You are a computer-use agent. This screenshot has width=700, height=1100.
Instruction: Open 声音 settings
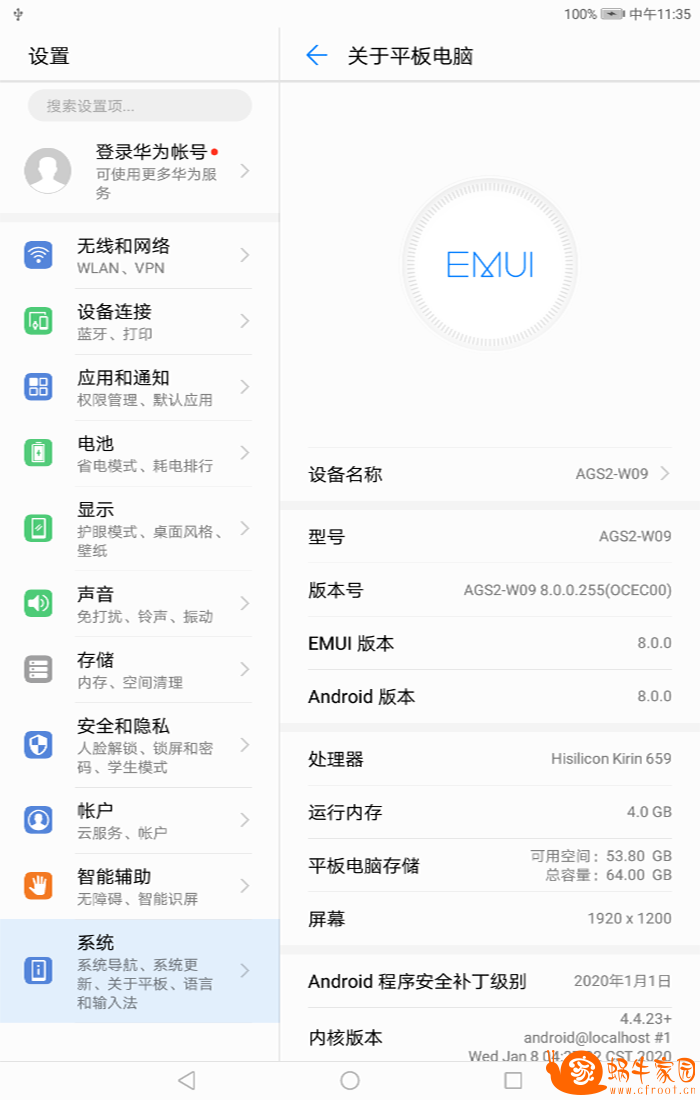(140, 604)
